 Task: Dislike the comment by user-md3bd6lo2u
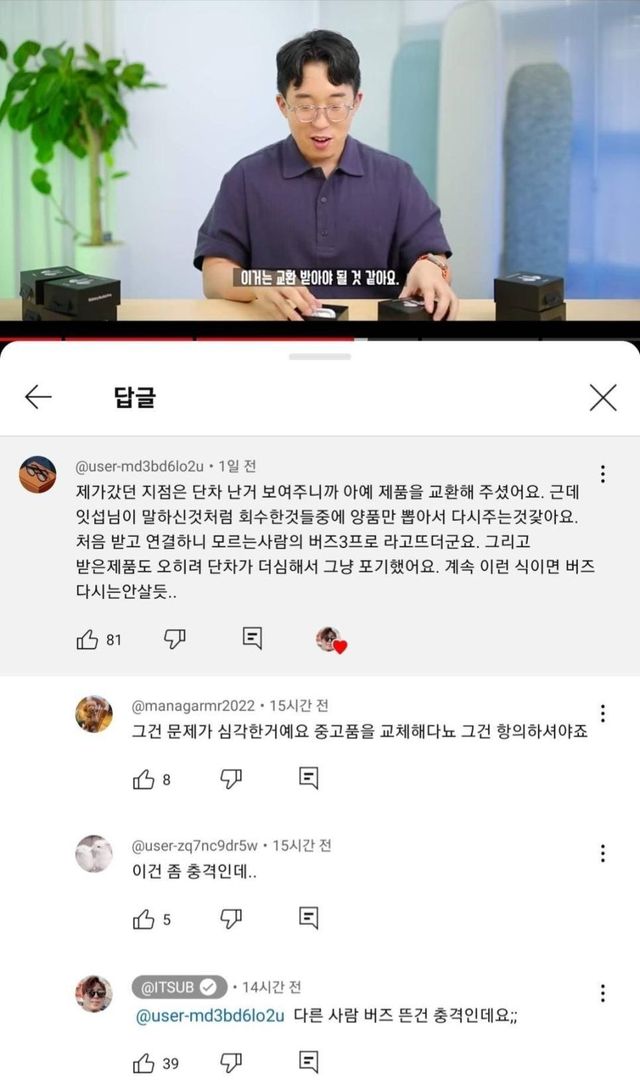pos(175,639)
